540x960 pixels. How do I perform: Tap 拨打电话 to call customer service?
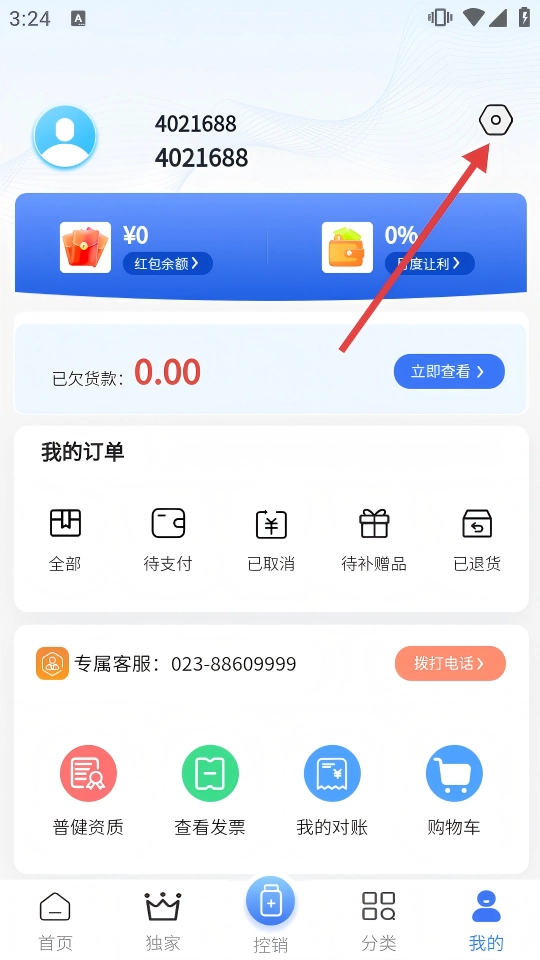tap(450, 663)
